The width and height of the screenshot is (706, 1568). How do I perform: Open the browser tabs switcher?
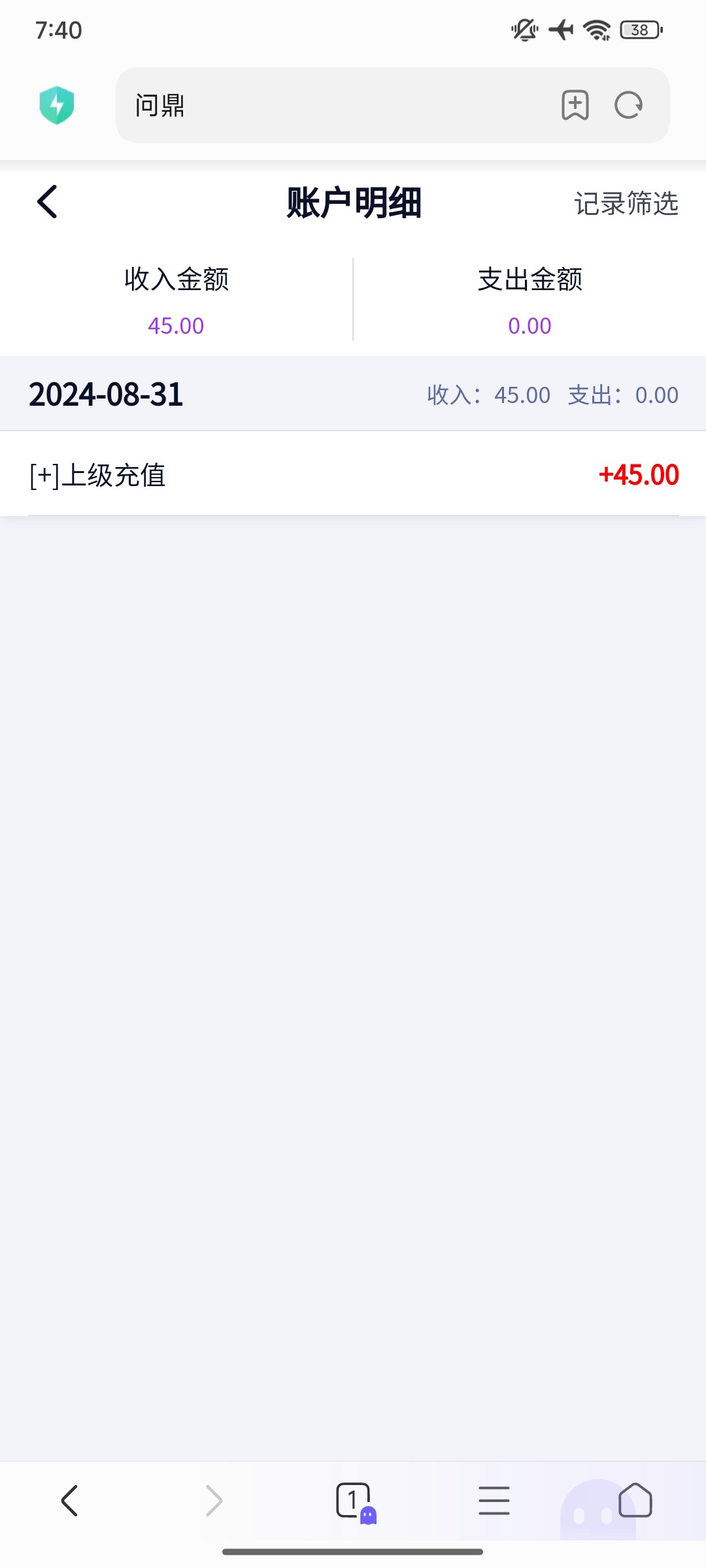click(x=354, y=1500)
